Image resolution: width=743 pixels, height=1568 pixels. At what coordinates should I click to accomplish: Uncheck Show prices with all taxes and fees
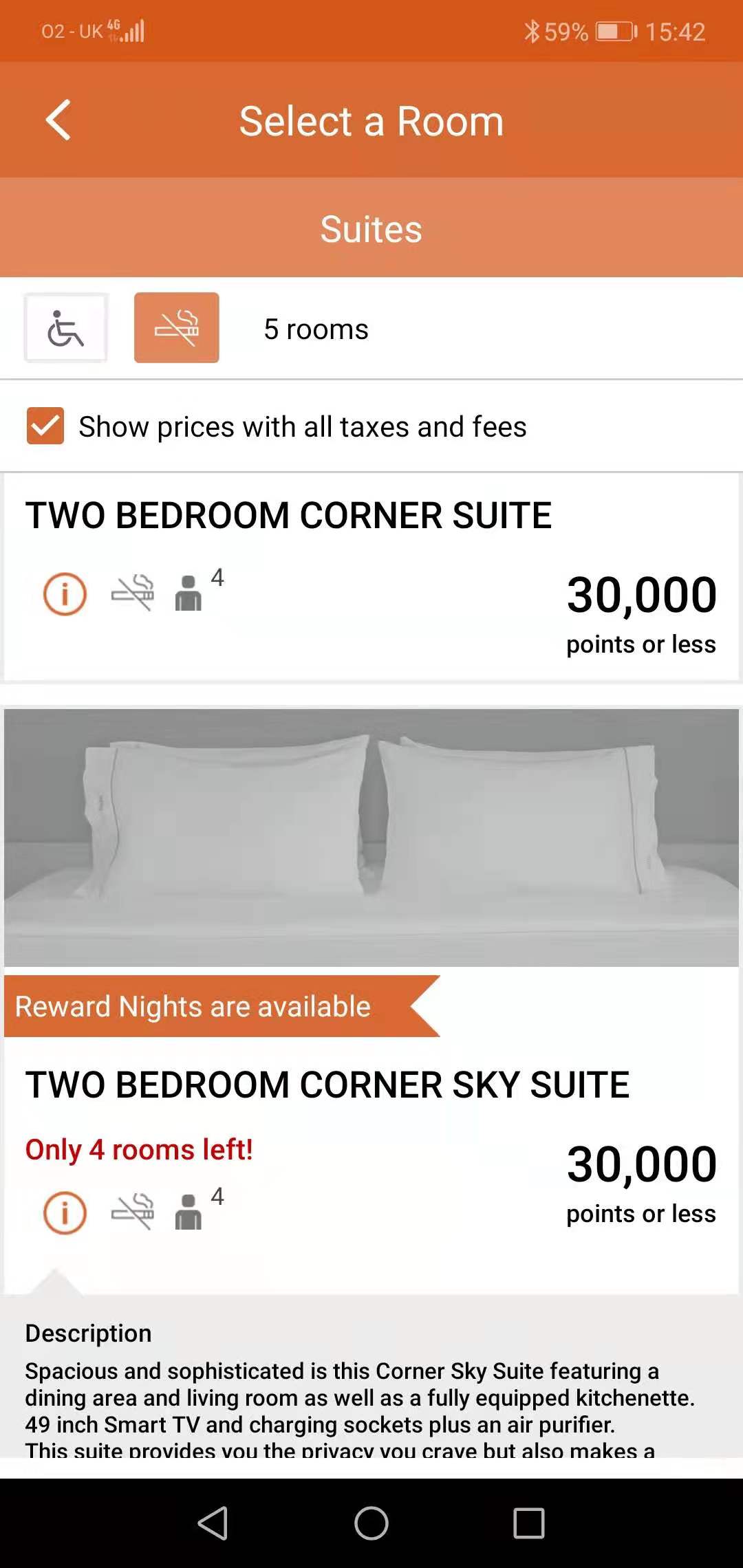pyautogui.click(x=45, y=426)
